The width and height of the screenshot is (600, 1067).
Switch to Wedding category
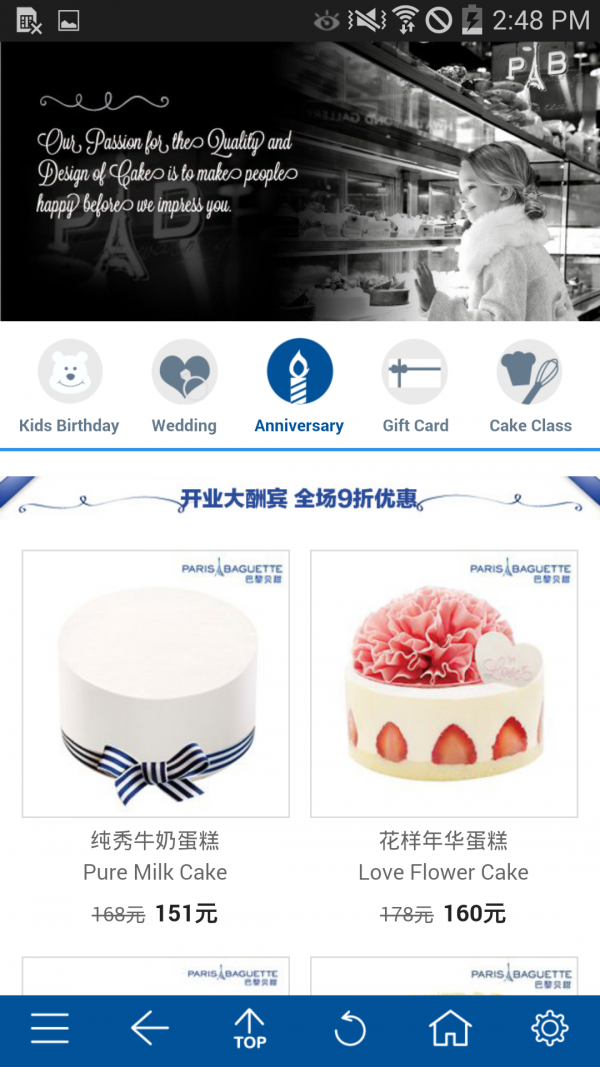184,387
